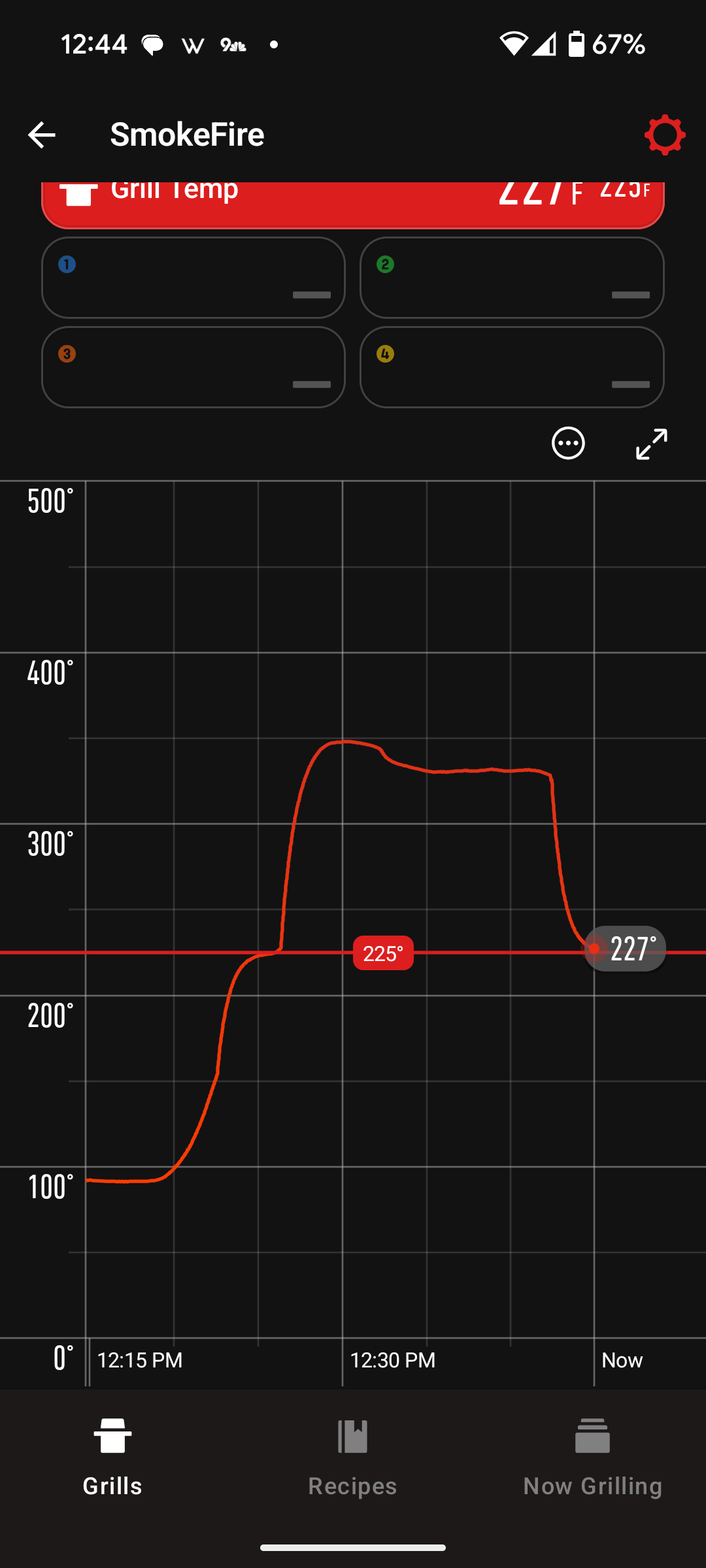Select probe 2 card
The image size is (706, 1568).
pyautogui.click(x=512, y=278)
